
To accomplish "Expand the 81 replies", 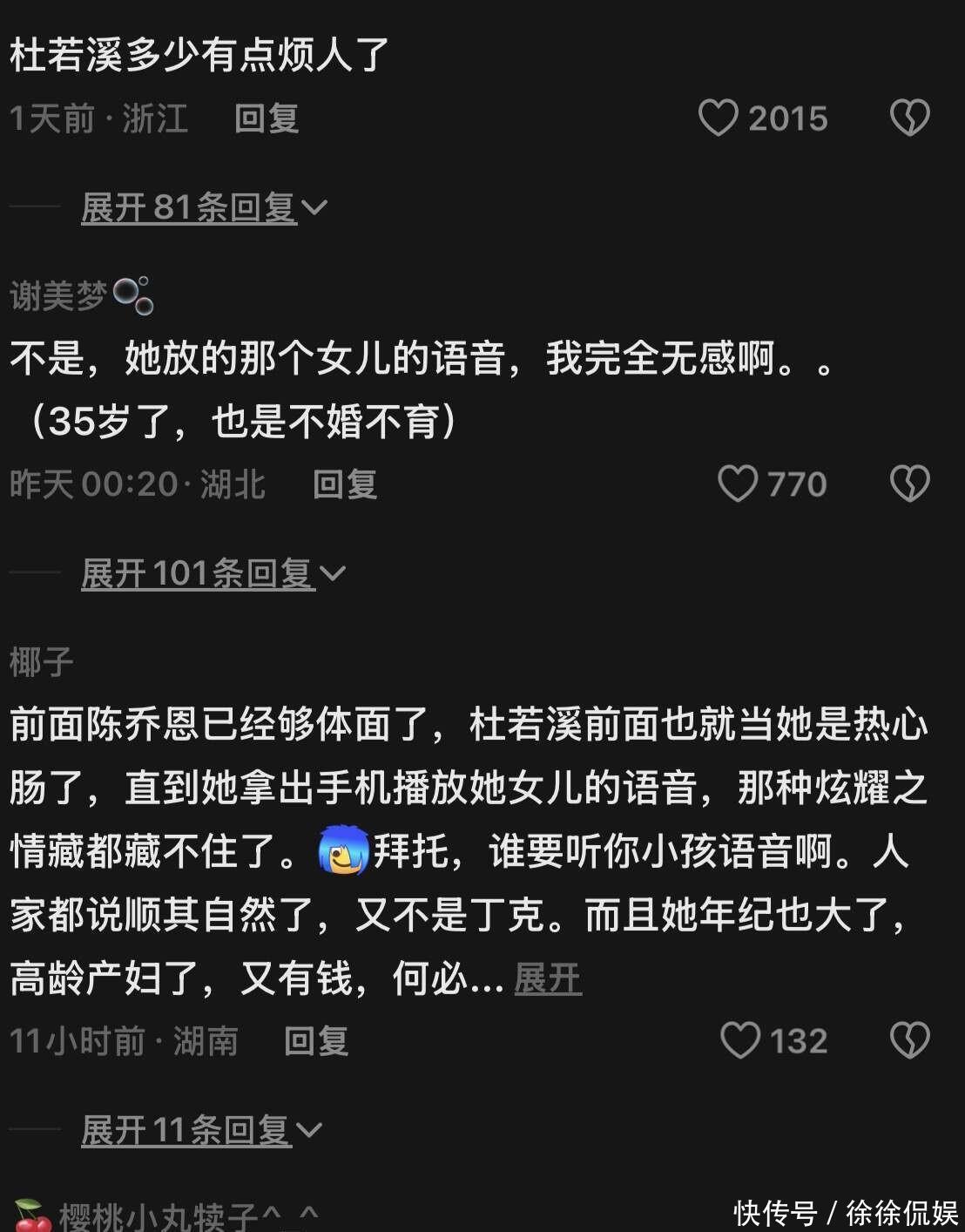I will [x=203, y=207].
